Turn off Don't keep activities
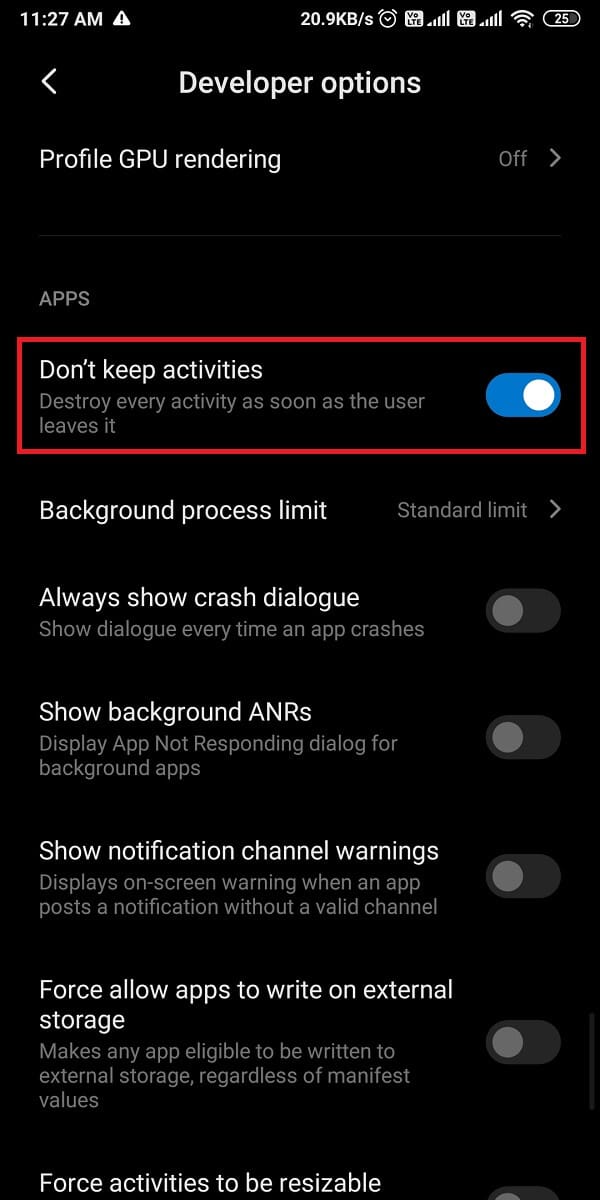 pyautogui.click(x=523, y=396)
